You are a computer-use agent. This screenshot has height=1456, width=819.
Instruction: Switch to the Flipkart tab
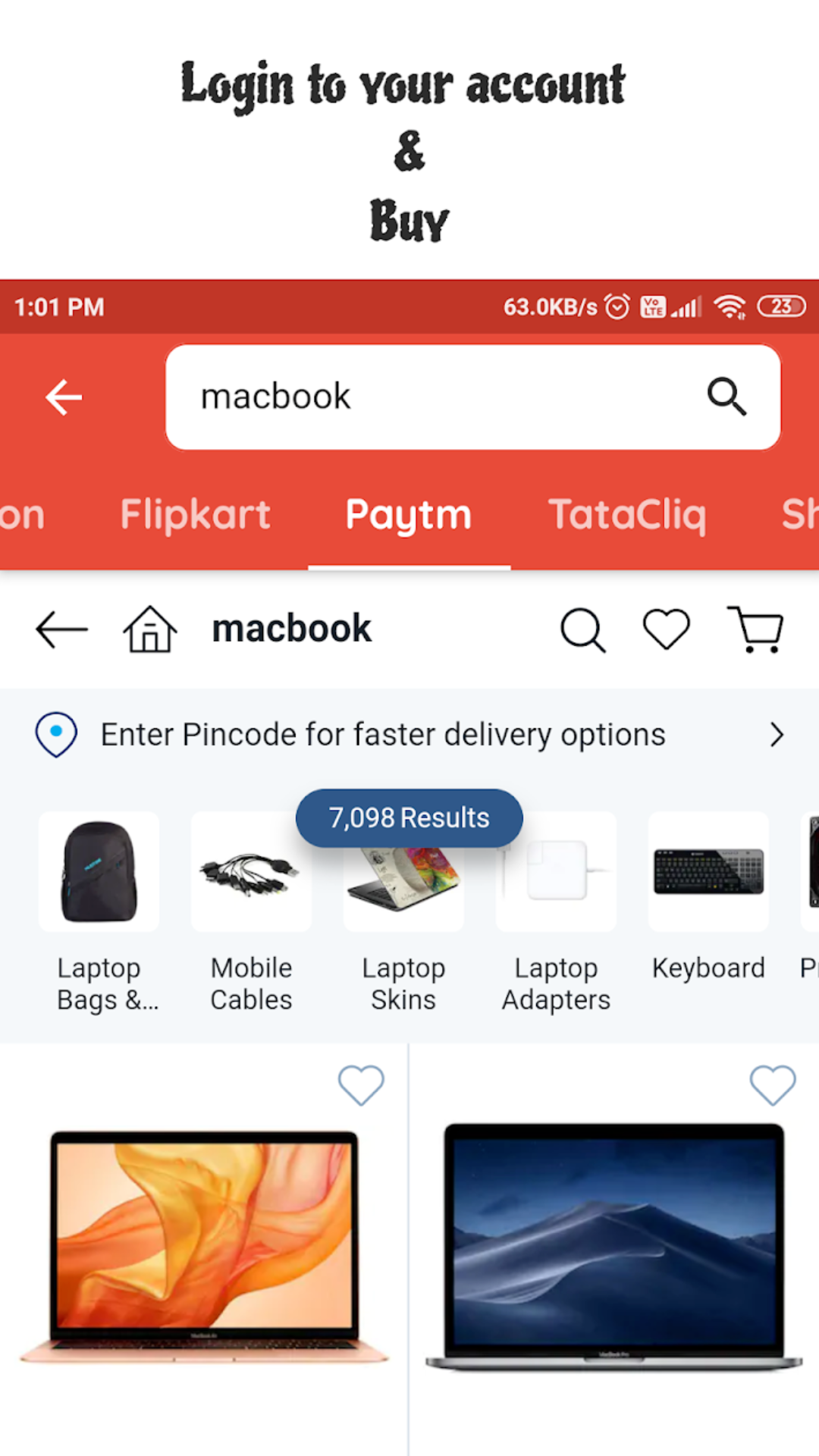click(195, 515)
